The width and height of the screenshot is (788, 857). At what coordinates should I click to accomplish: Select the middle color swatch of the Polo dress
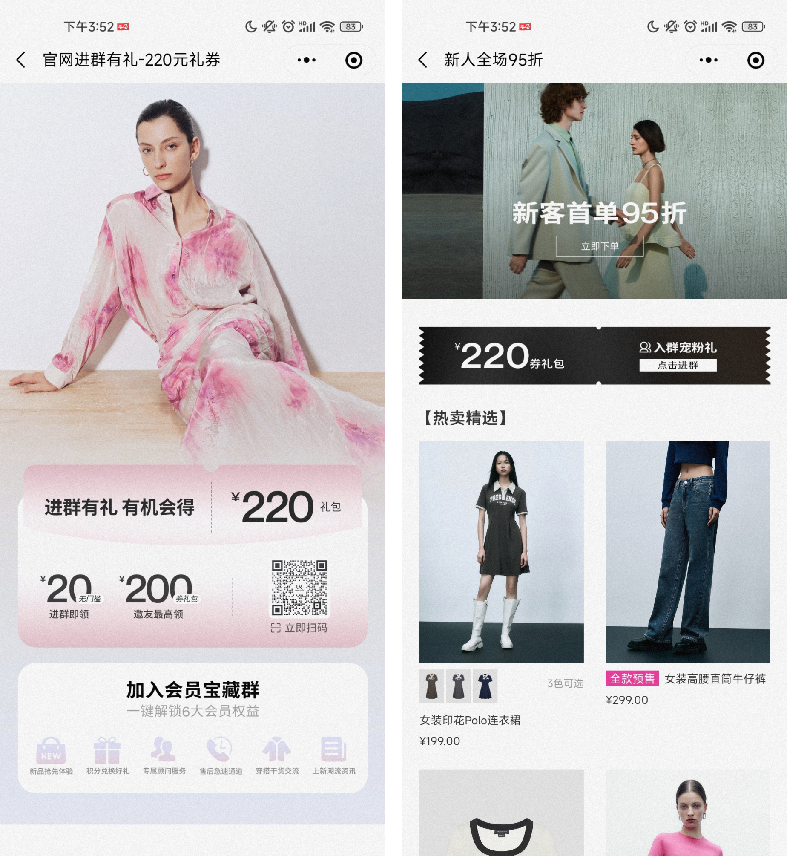coord(458,686)
